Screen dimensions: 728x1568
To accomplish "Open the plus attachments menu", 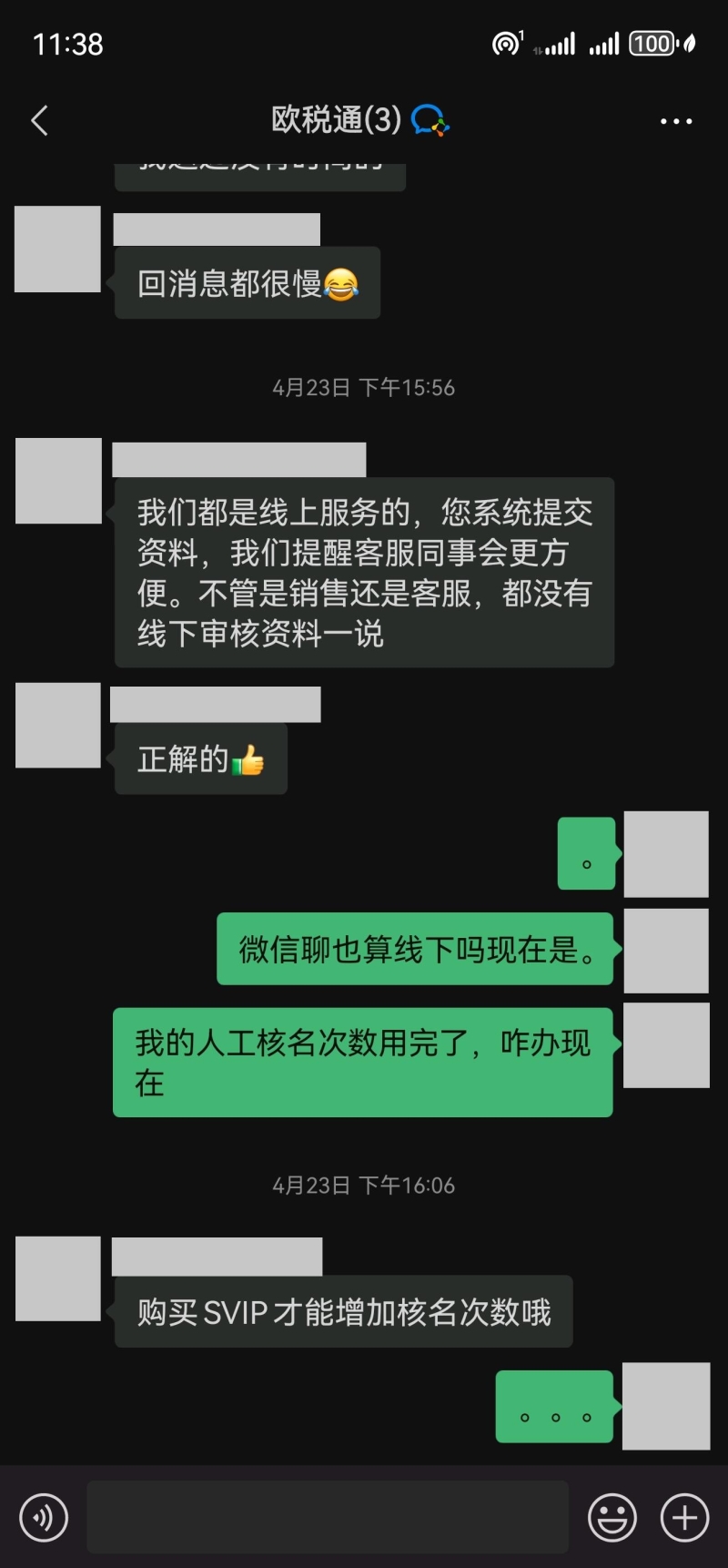I will 684,1518.
